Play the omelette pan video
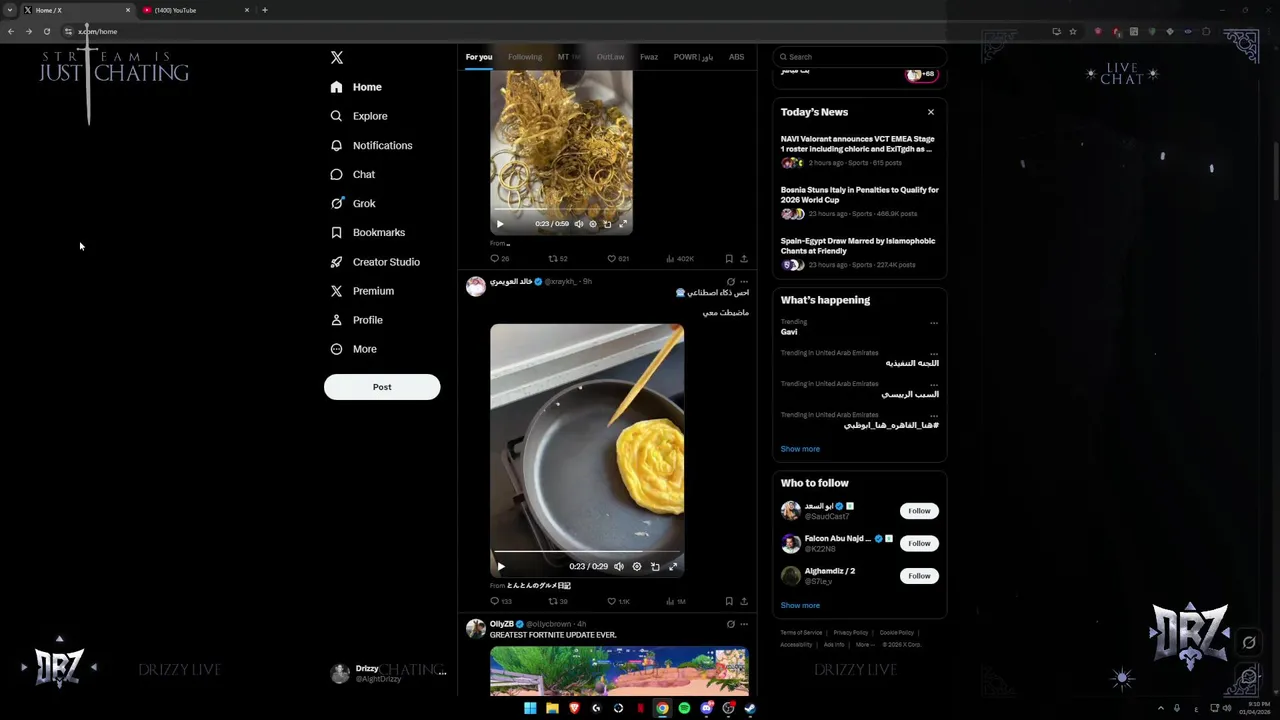Viewport: 1280px width, 720px height. point(501,567)
